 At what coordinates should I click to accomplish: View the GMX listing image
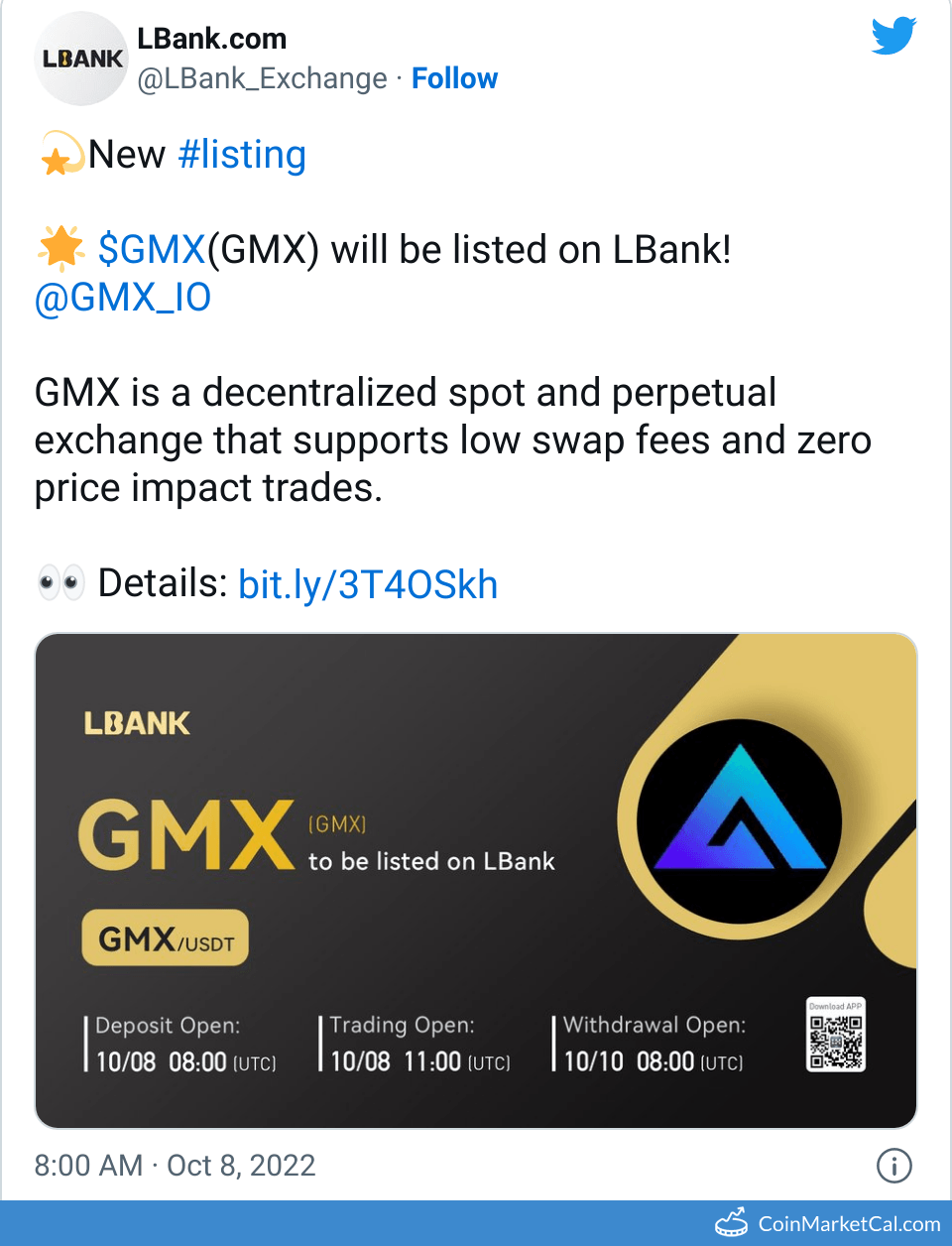pos(476,880)
